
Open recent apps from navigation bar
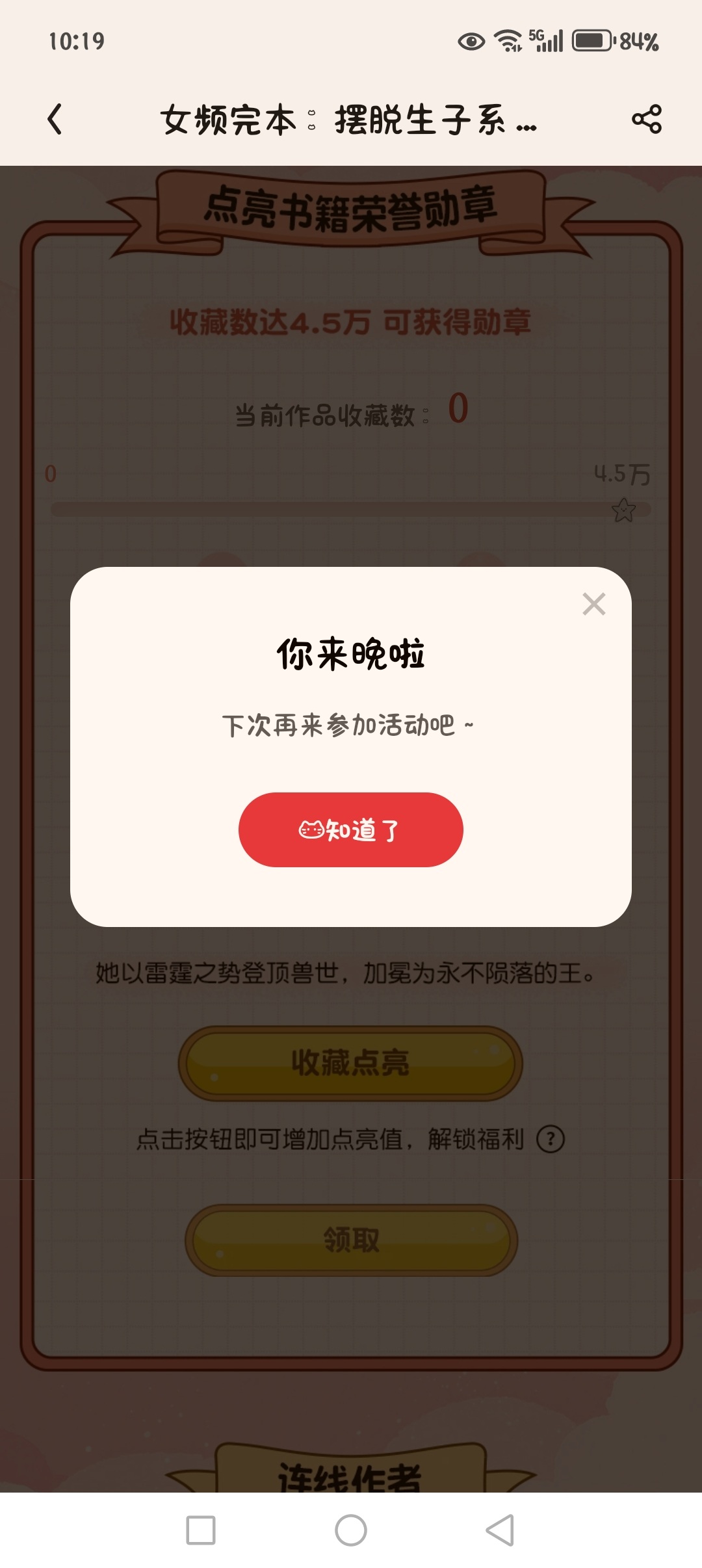[201, 1530]
